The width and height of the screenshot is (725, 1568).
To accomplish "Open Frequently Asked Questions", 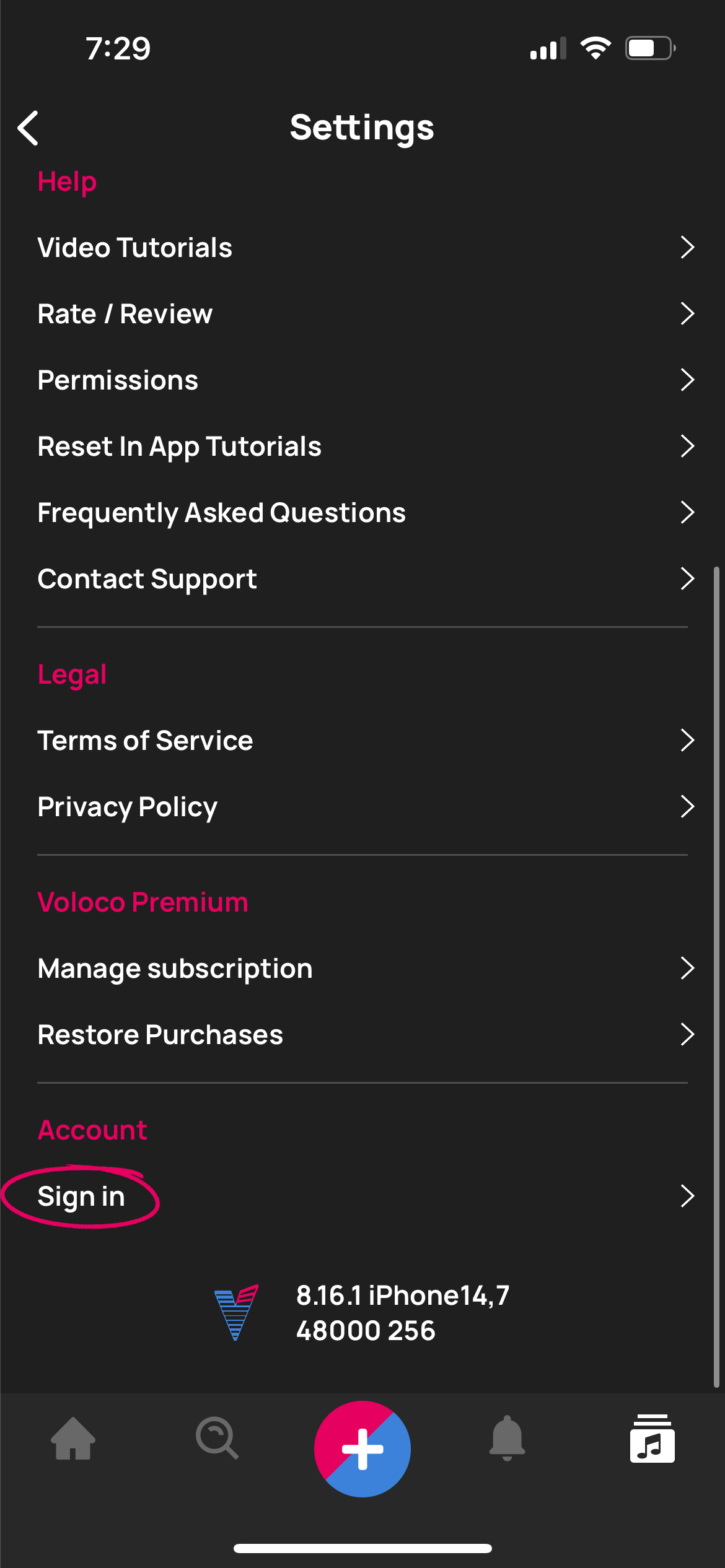I will click(362, 513).
